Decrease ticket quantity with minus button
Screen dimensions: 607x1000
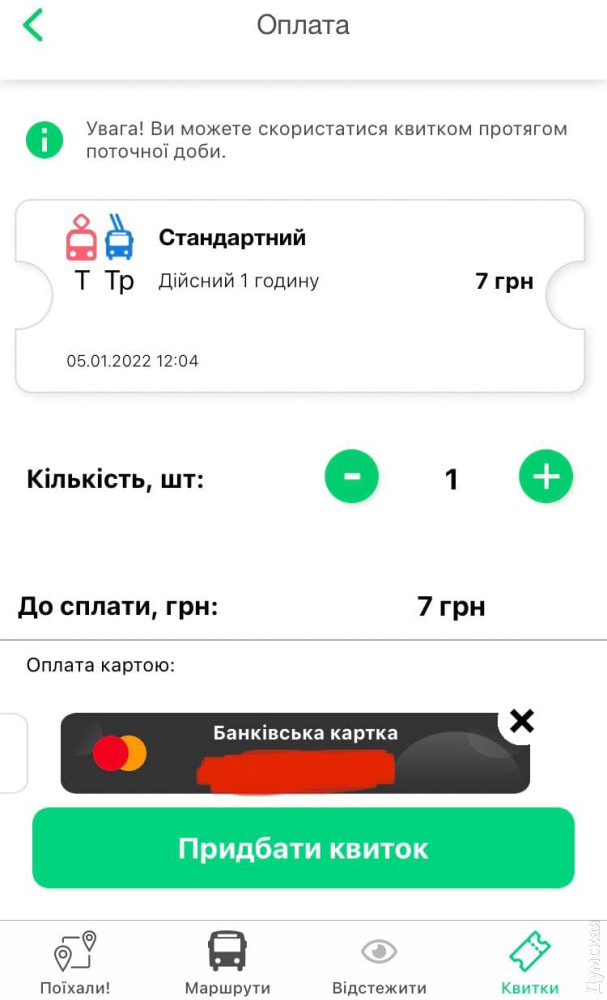(x=352, y=476)
